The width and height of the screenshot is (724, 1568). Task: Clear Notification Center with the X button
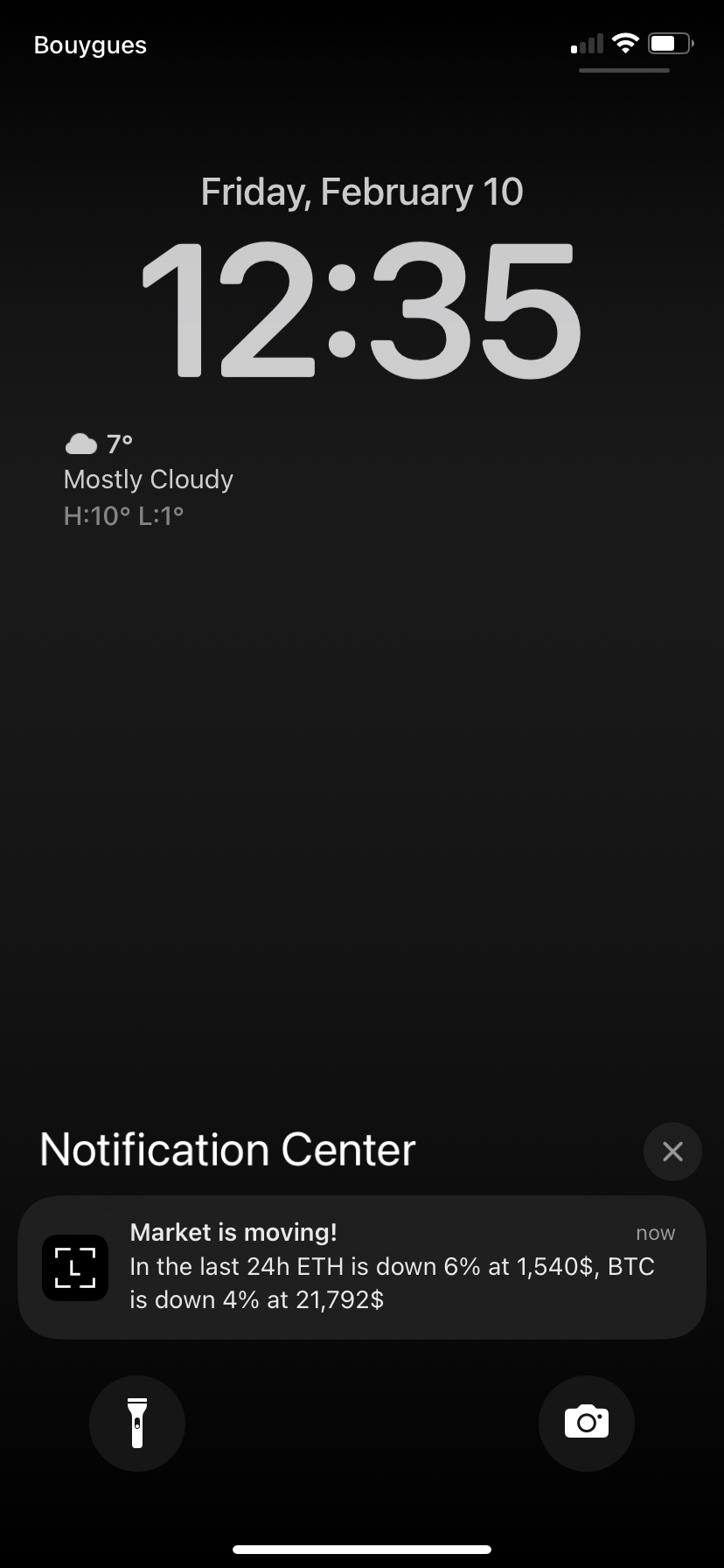[672, 1151]
